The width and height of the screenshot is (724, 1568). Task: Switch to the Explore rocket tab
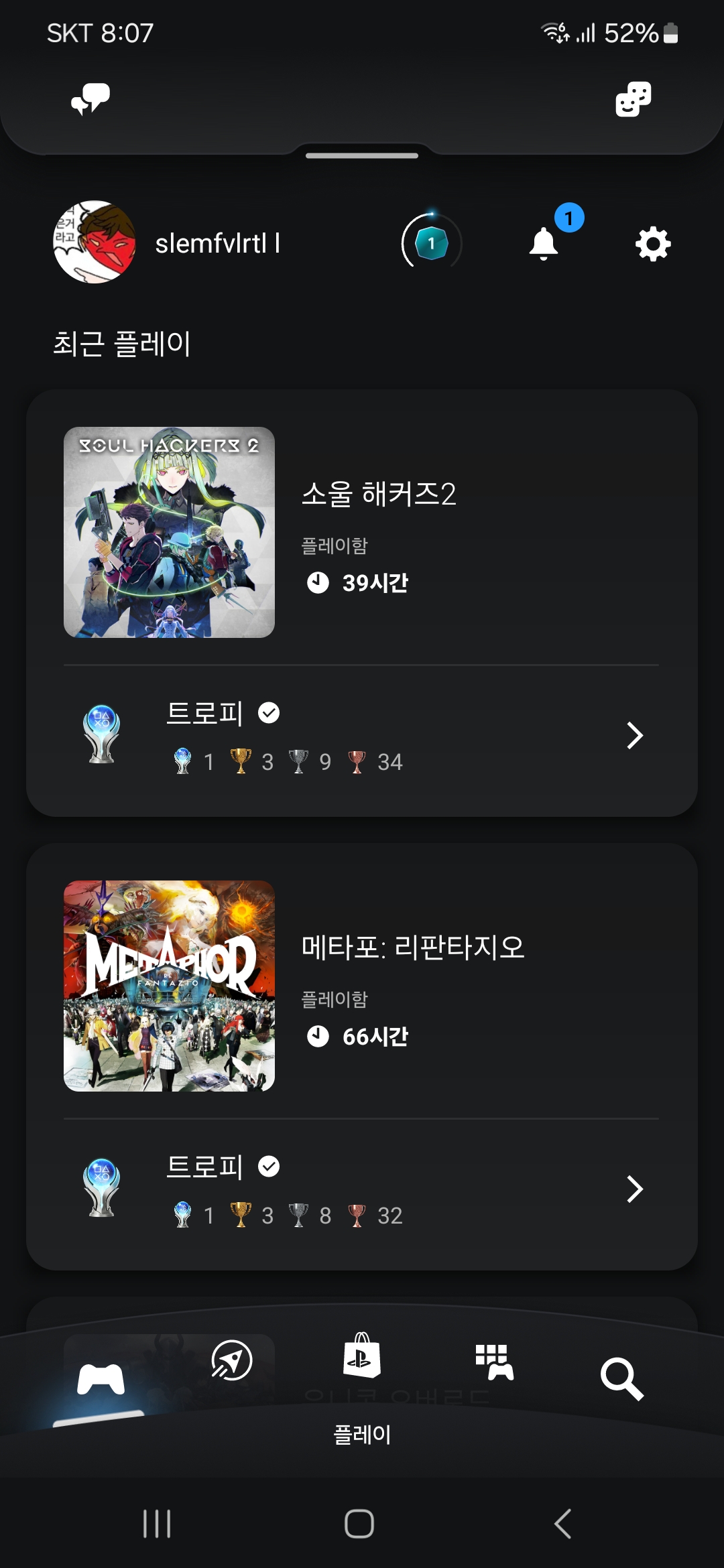tap(231, 1360)
